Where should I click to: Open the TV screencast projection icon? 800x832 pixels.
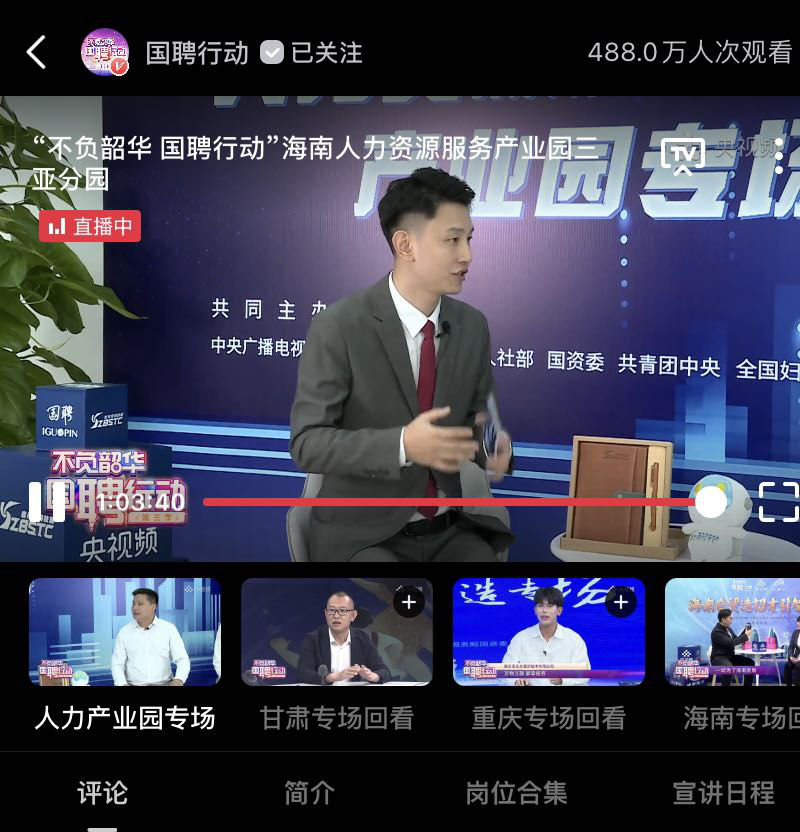pos(681,152)
